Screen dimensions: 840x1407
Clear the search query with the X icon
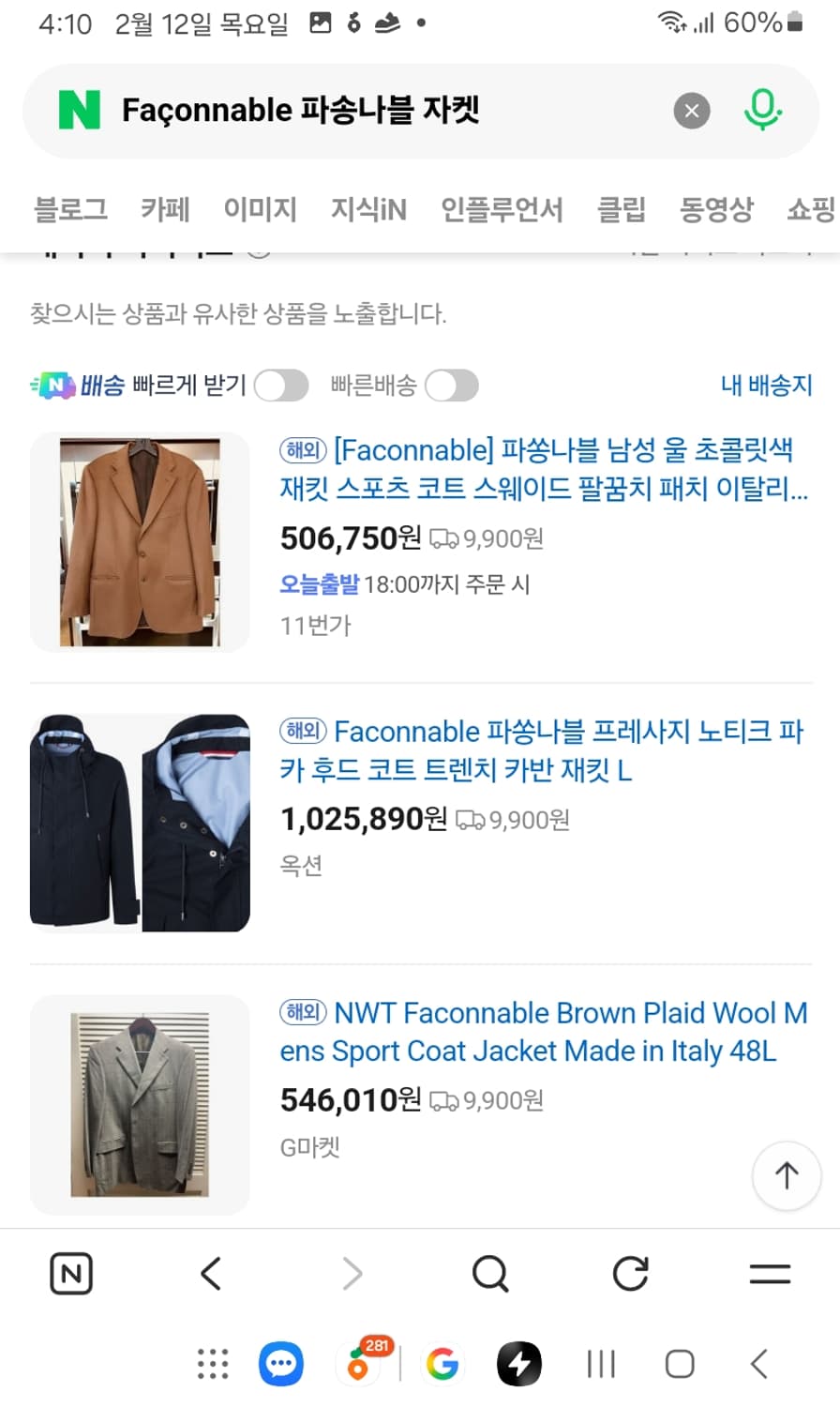(x=692, y=110)
